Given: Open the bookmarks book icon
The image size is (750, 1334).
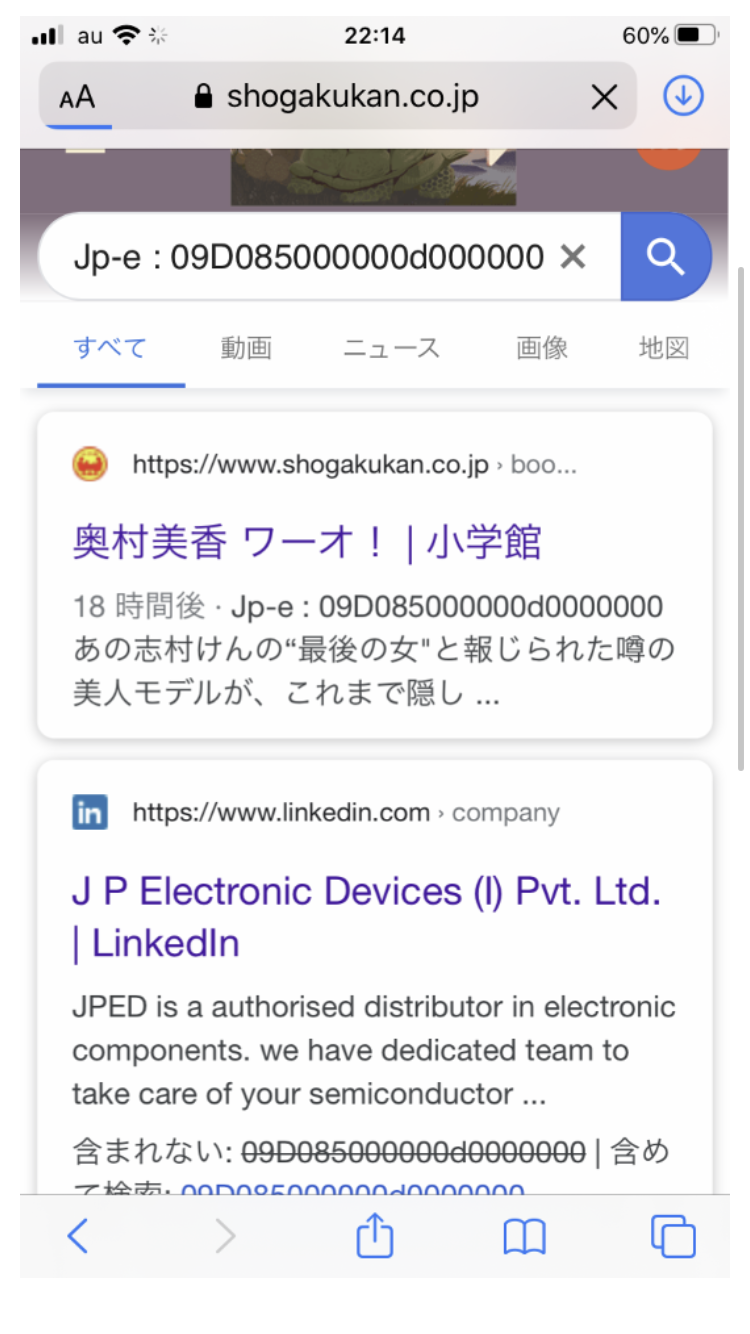Looking at the screenshot, I should (524, 1237).
